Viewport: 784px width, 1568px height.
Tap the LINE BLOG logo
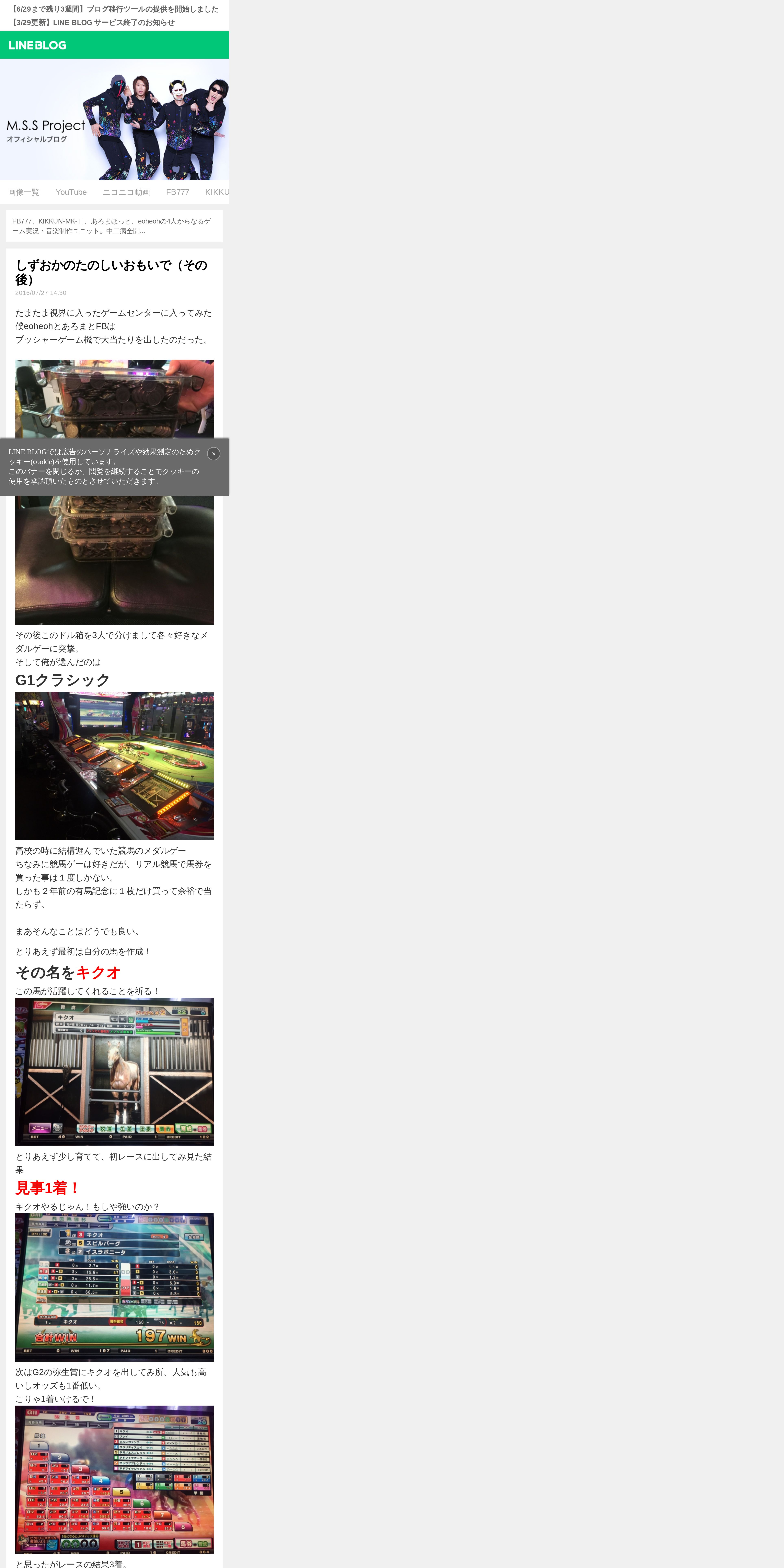coord(38,45)
